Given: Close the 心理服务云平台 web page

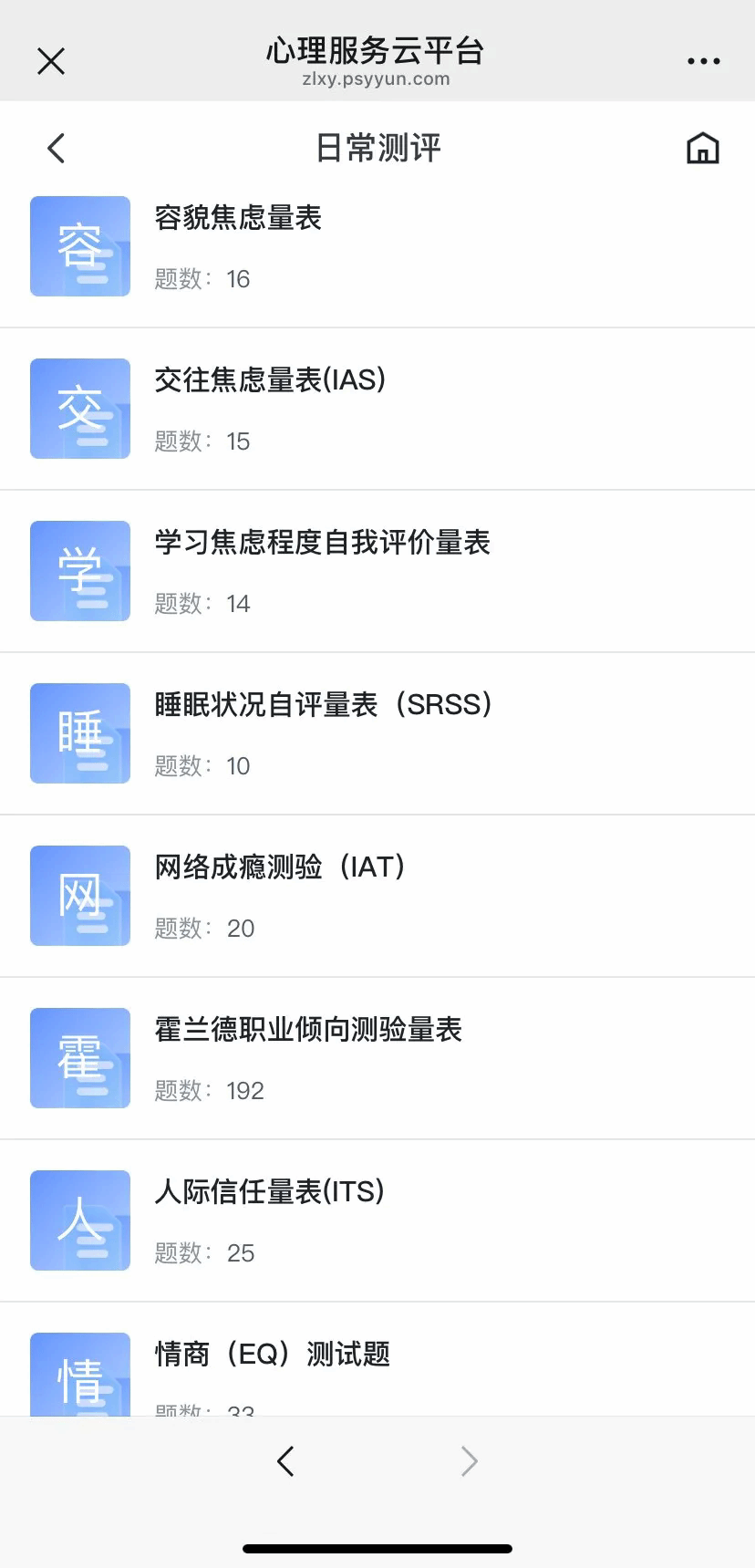Looking at the screenshot, I should pyautogui.click(x=51, y=61).
